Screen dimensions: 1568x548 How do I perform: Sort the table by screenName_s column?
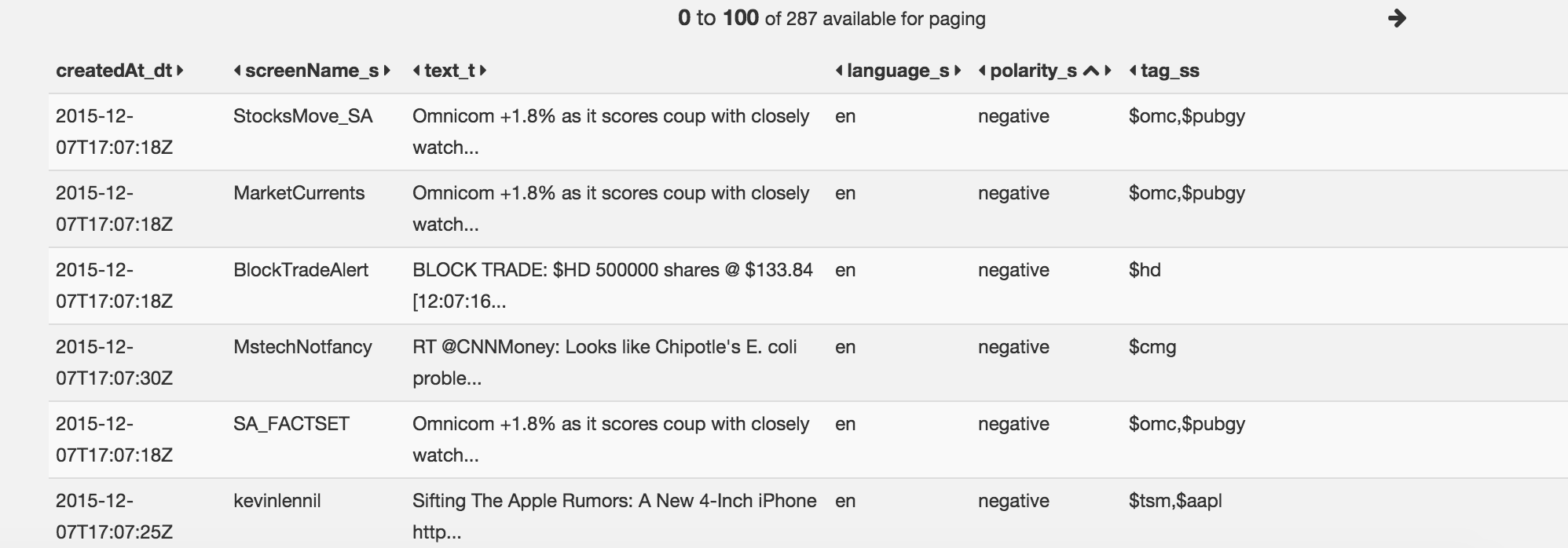click(x=312, y=71)
